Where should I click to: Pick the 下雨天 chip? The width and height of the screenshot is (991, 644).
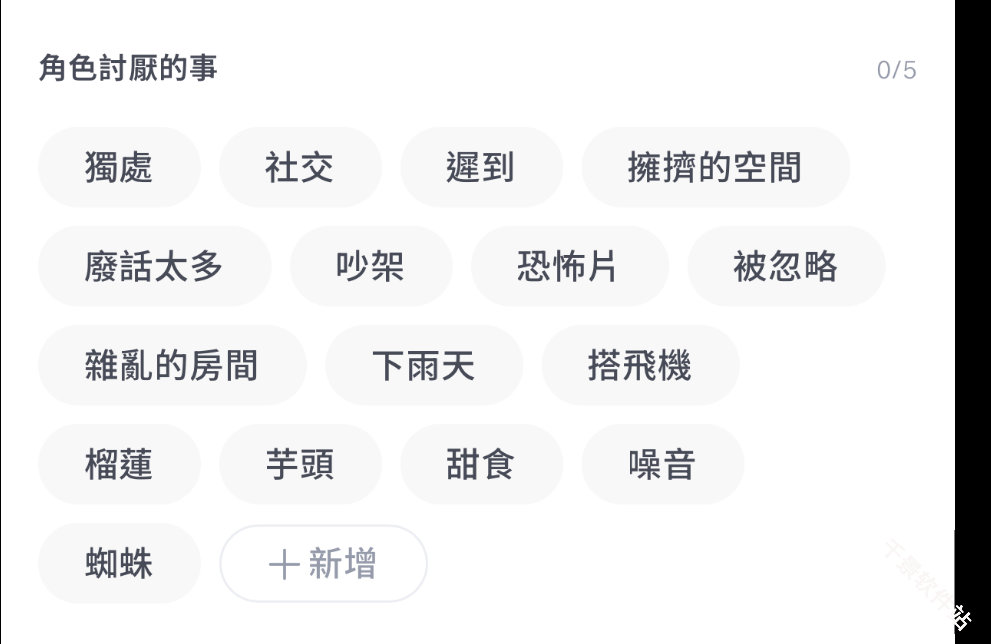coord(424,365)
